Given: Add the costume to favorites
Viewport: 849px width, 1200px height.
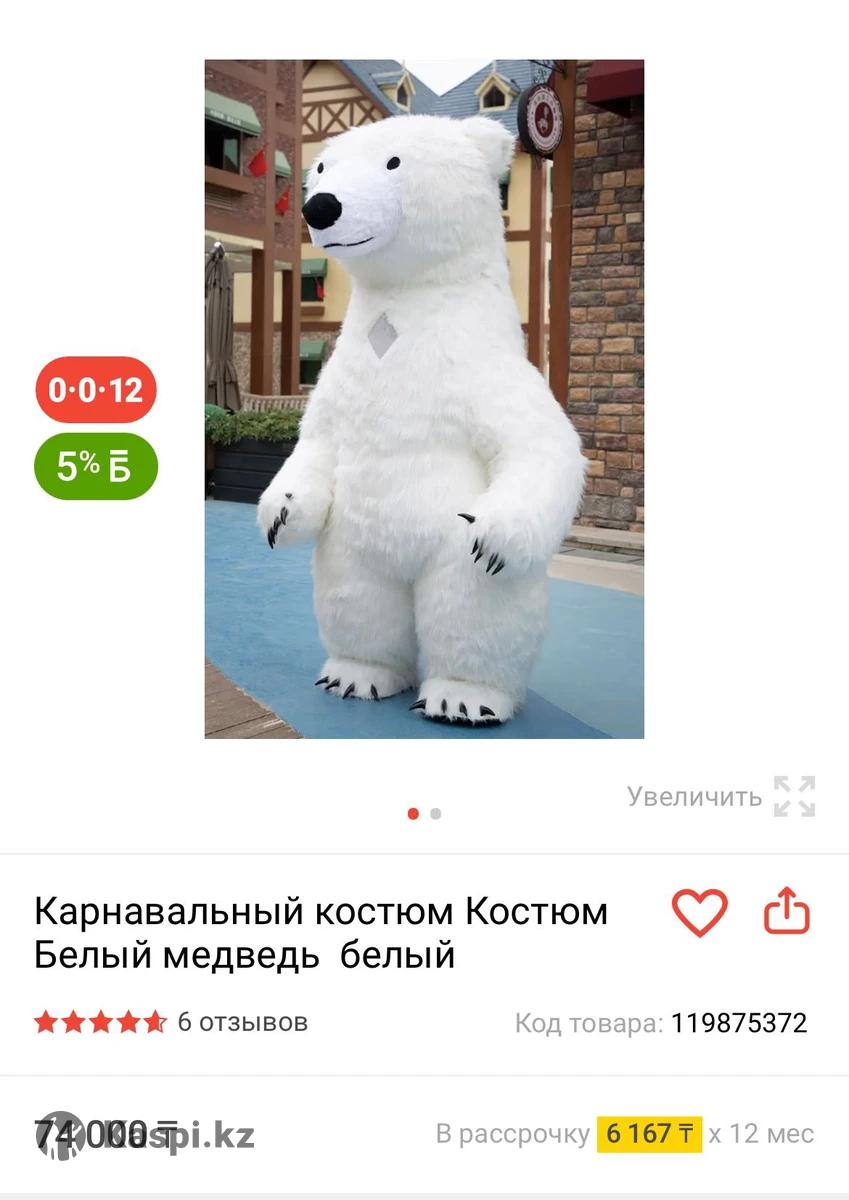Looking at the screenshot, I should (x=699, y=912).
